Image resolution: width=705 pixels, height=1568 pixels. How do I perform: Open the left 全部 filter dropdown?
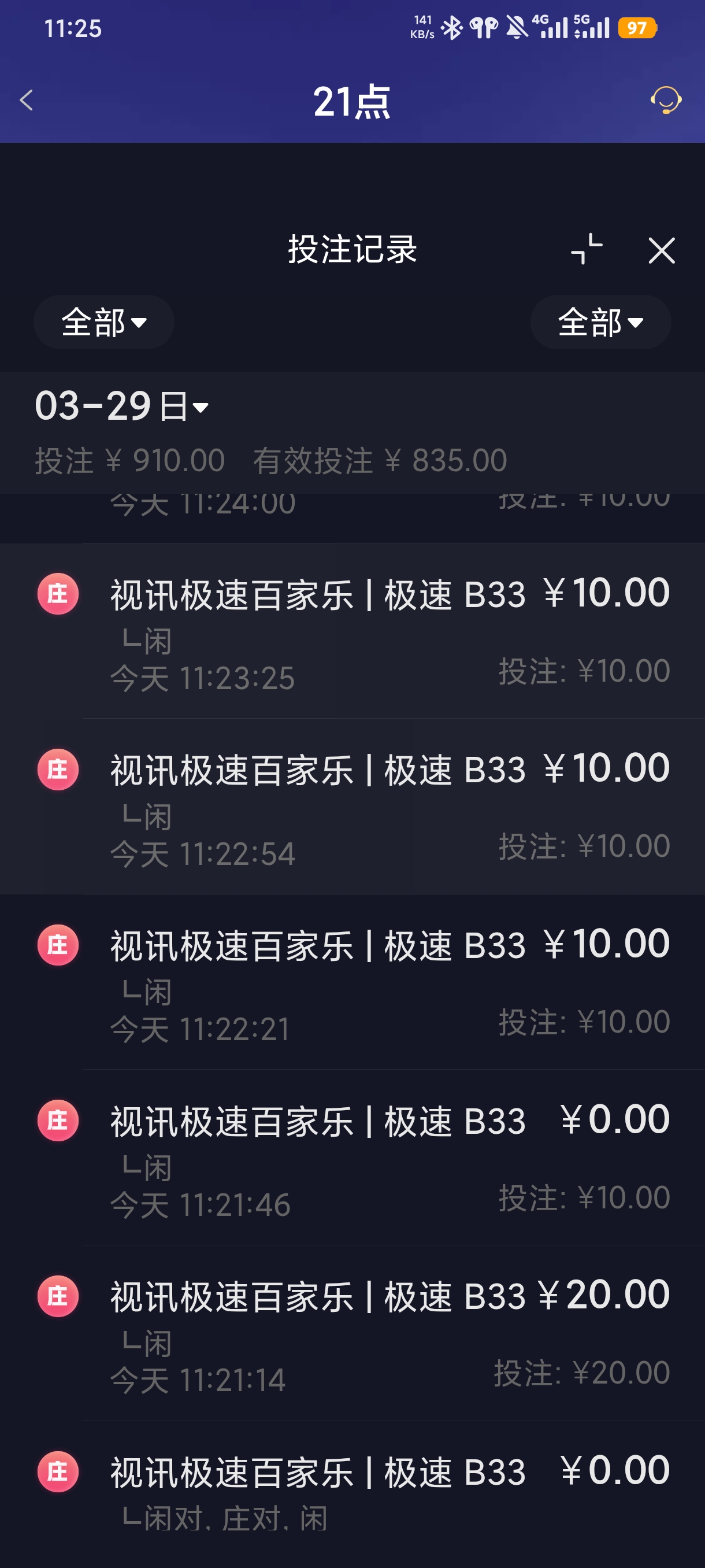tap(103, 323)
